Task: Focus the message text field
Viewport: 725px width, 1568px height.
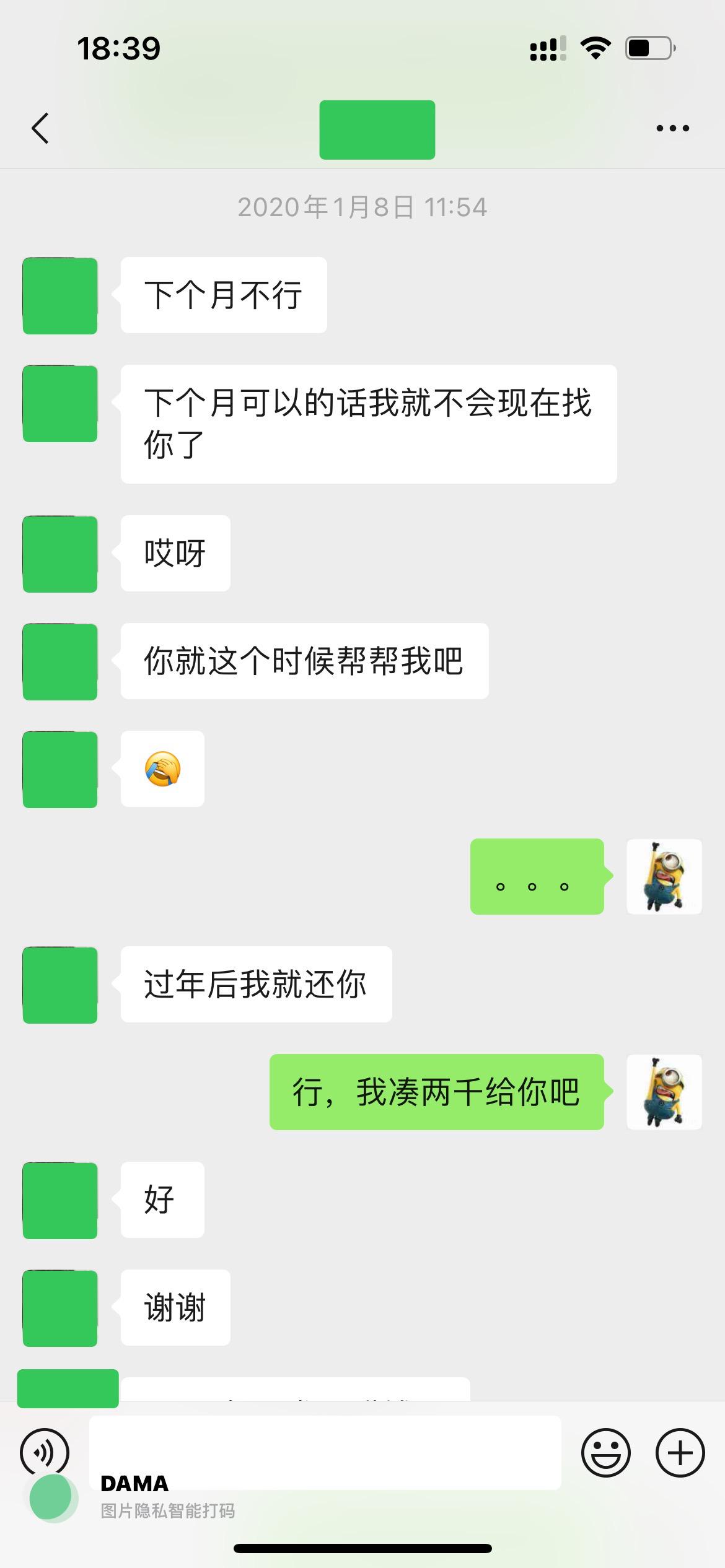Action: 325,1452
